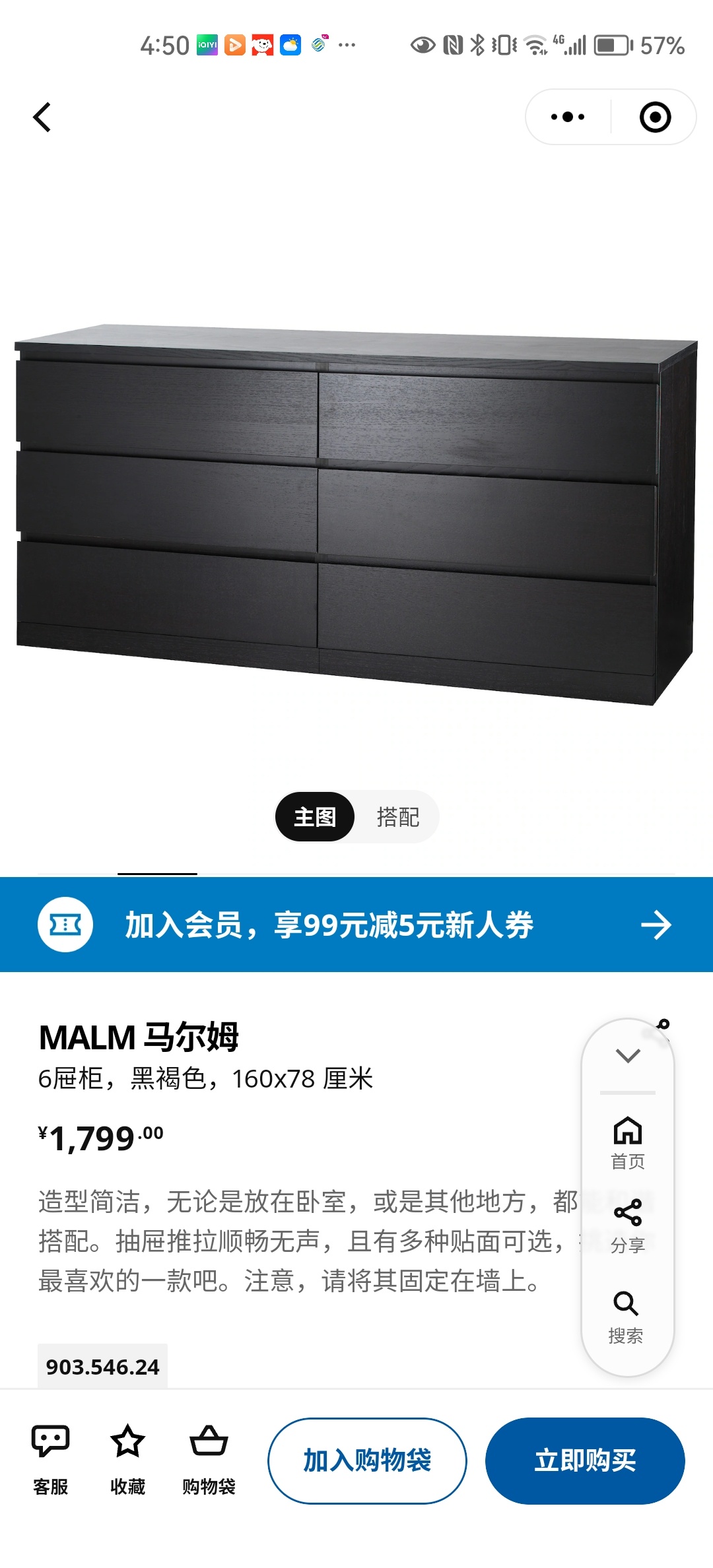Go back to the previous page
Screen dimensions: 713x1568
(x=42, y=117)
